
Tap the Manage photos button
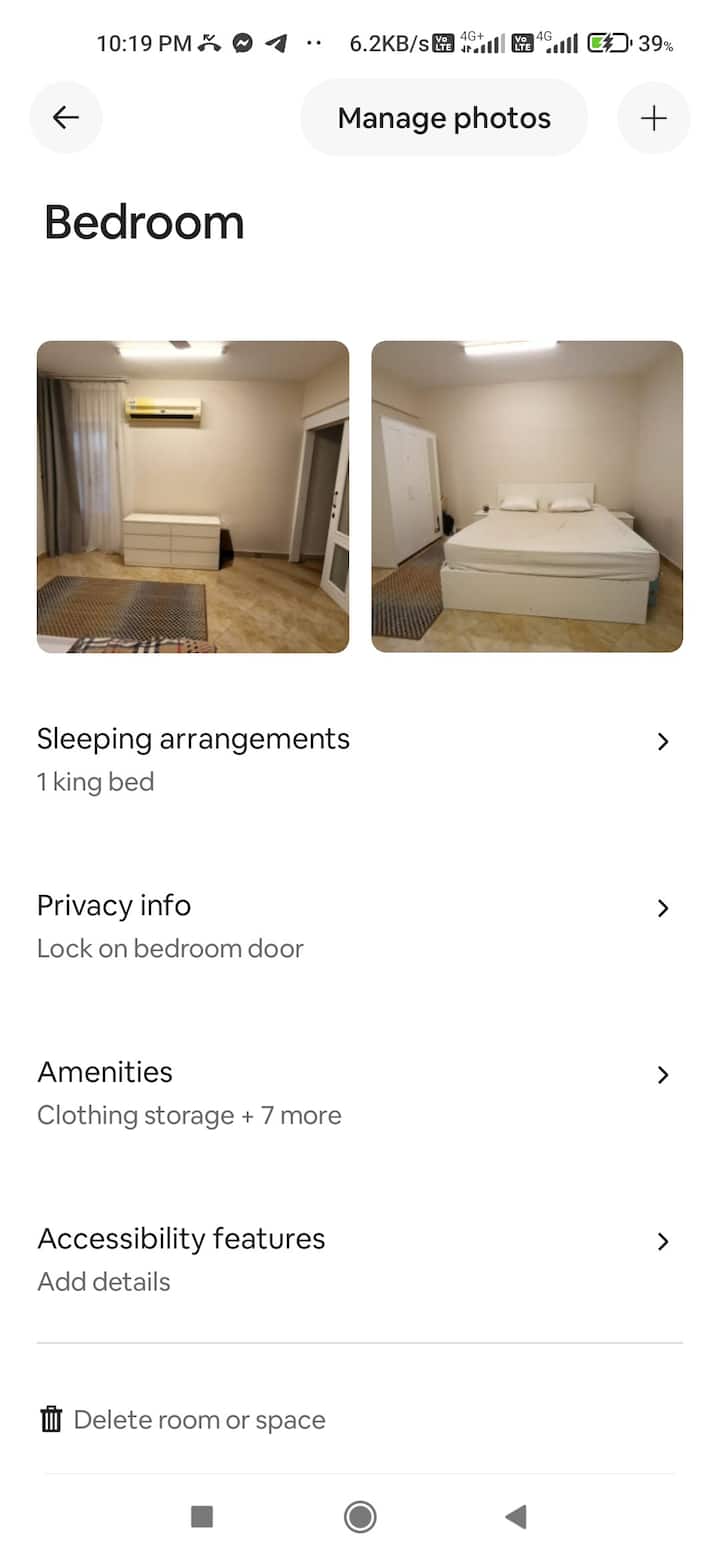coord(444,118)
